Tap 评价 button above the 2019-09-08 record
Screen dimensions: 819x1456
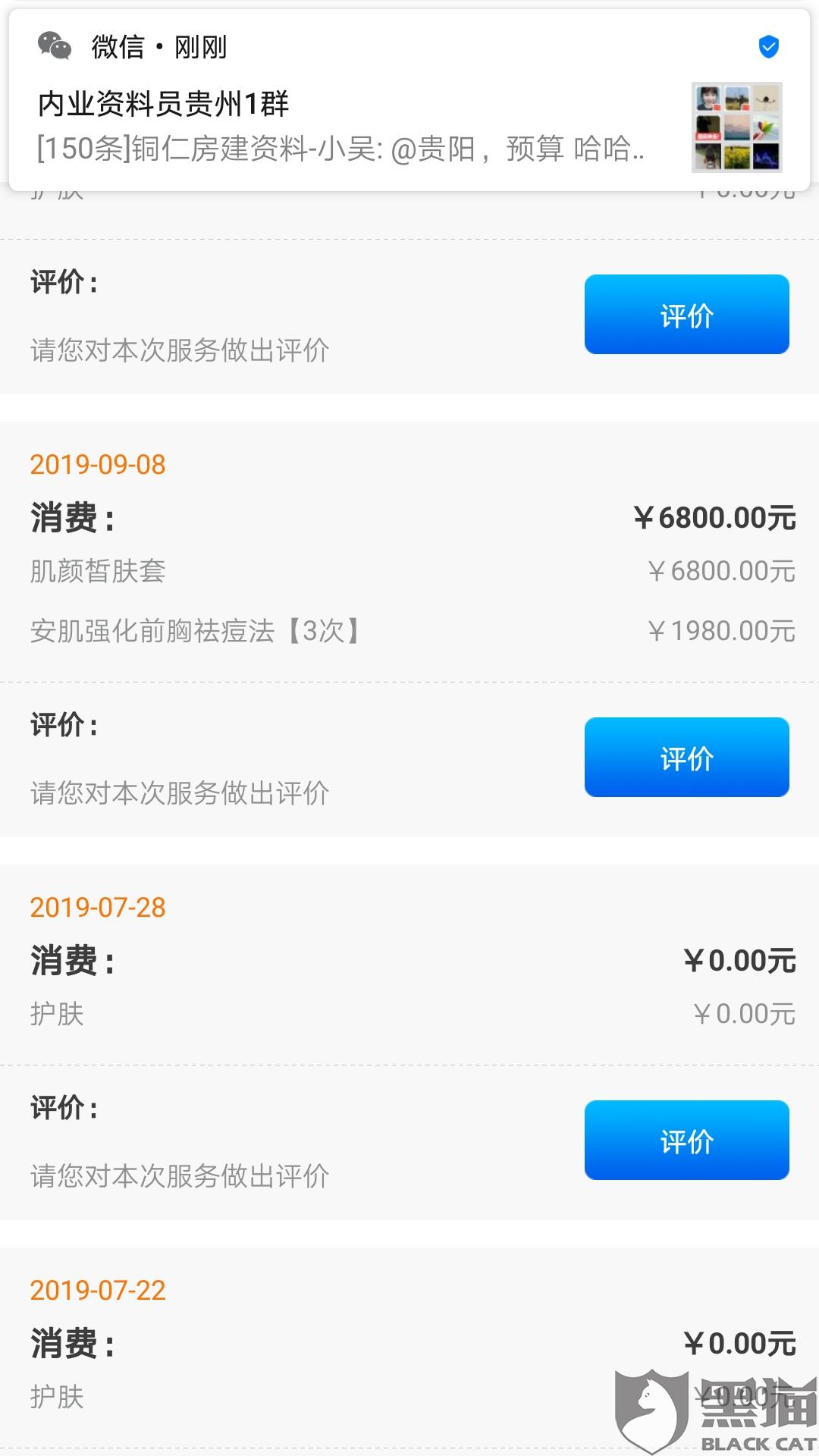point(686,314)
